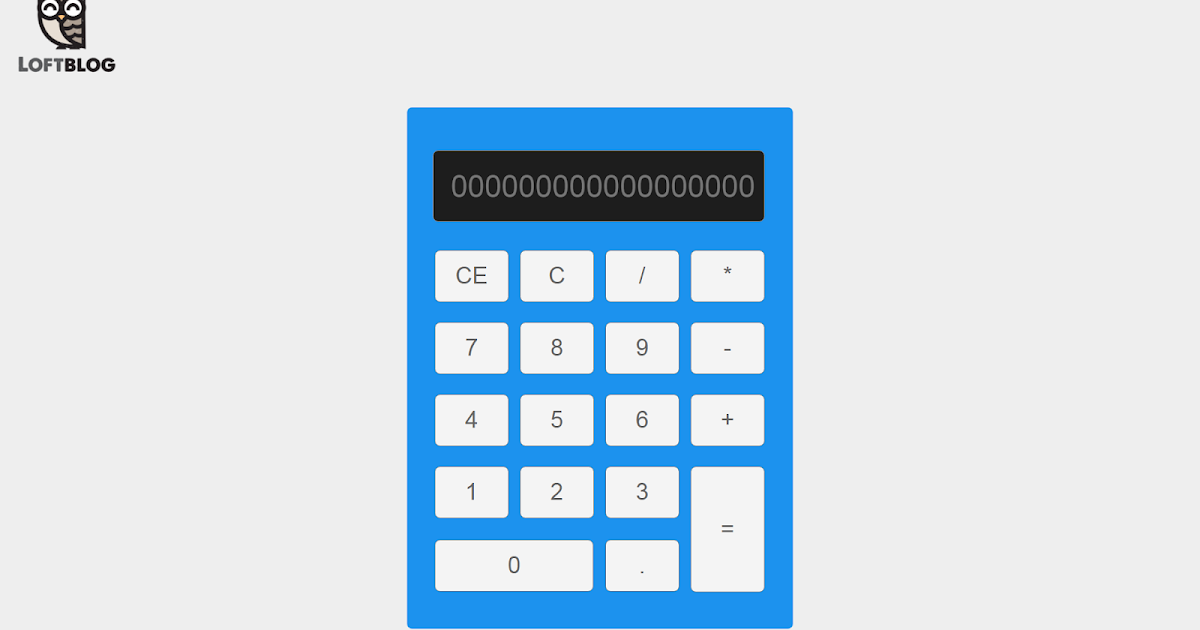Enter digit 5 on calculator
Image resolution: width=1200 pixels, height=630 pixels.
pos(556,420)
